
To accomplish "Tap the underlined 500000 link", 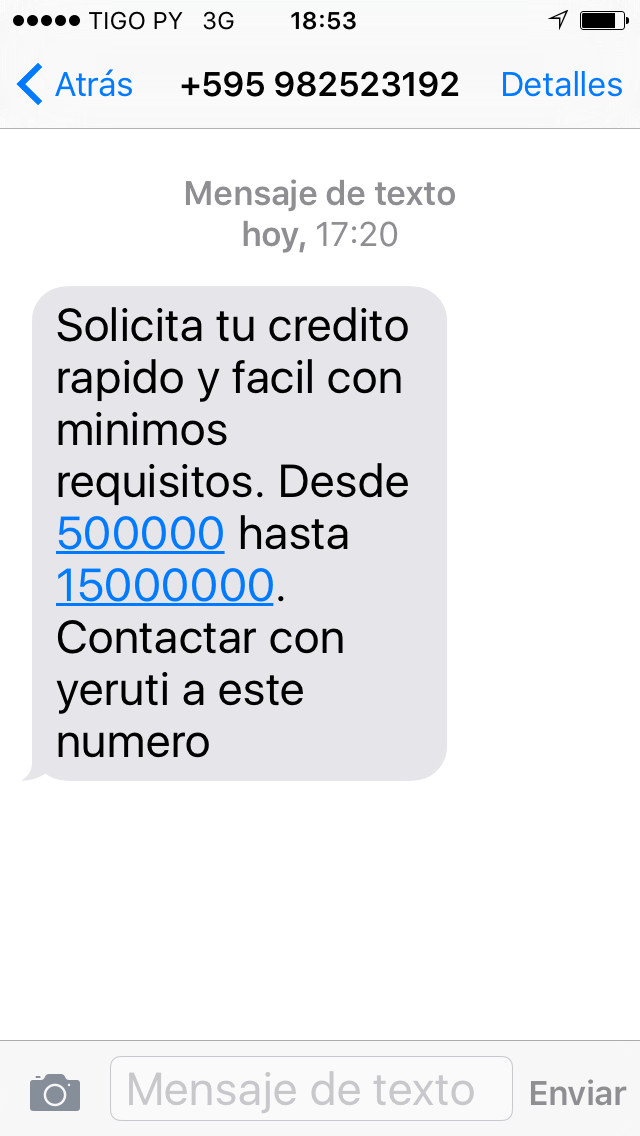I will (140, 534).
